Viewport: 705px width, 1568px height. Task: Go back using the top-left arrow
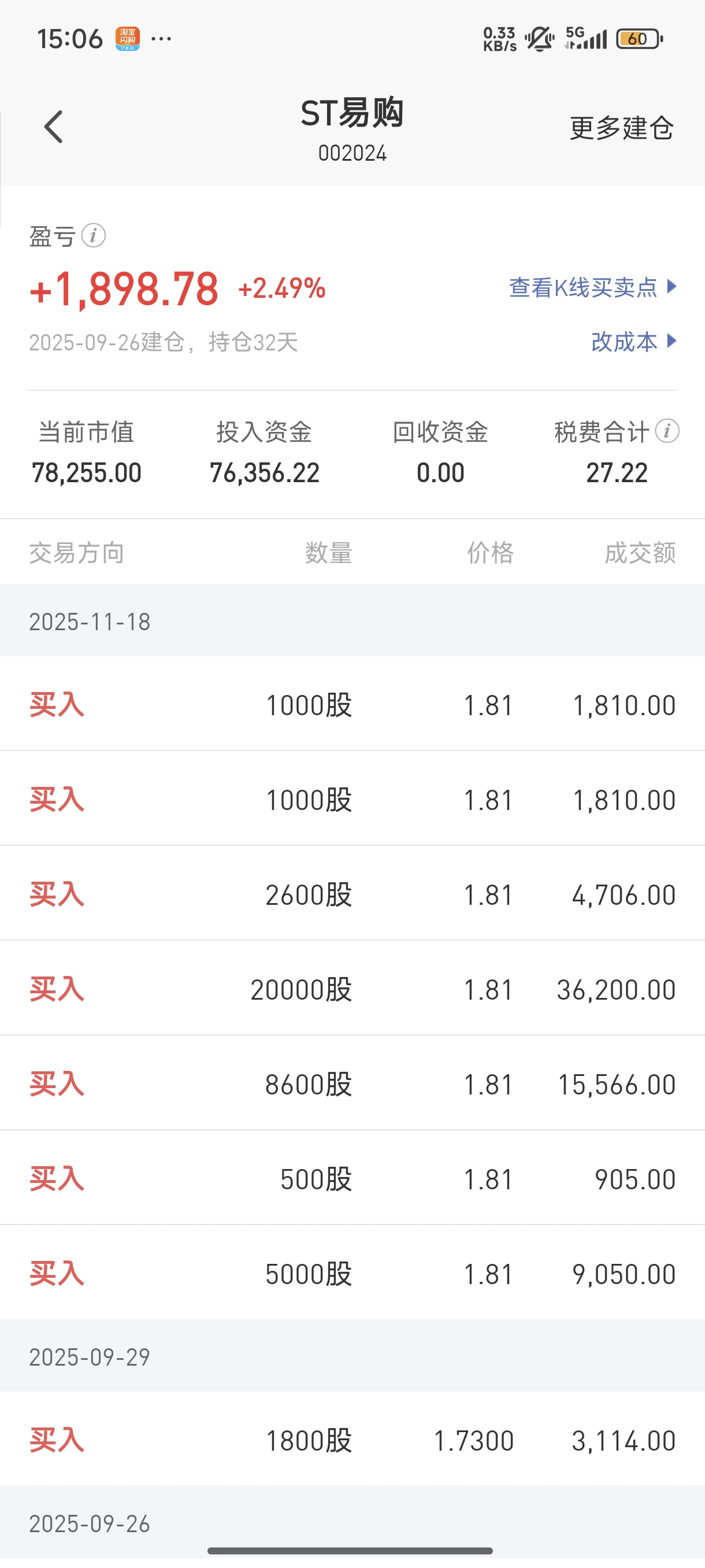click(54, 127)
